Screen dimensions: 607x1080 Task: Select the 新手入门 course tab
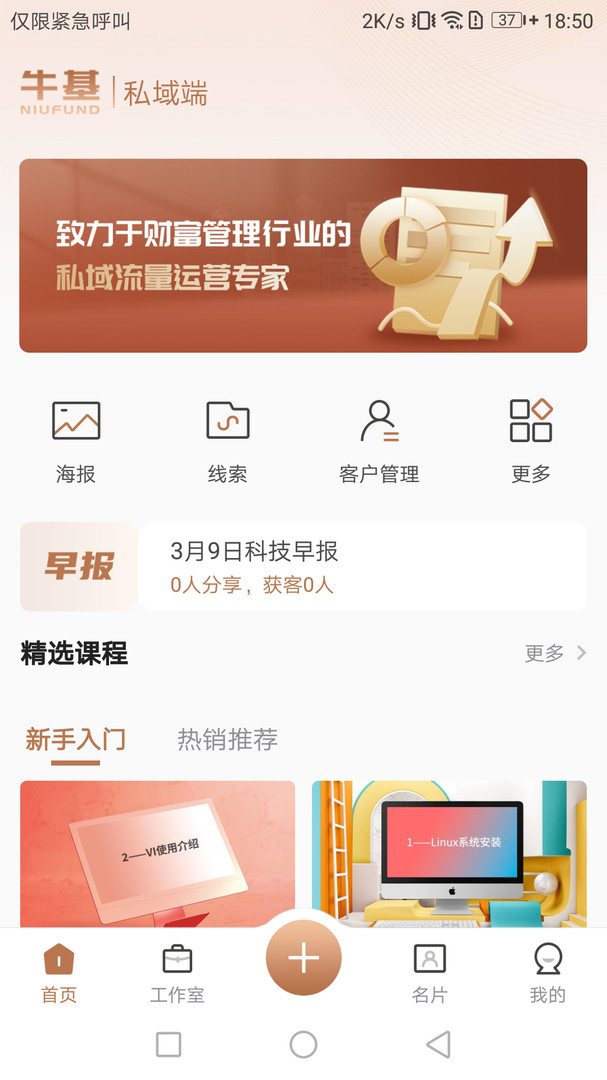click(76, 740)
